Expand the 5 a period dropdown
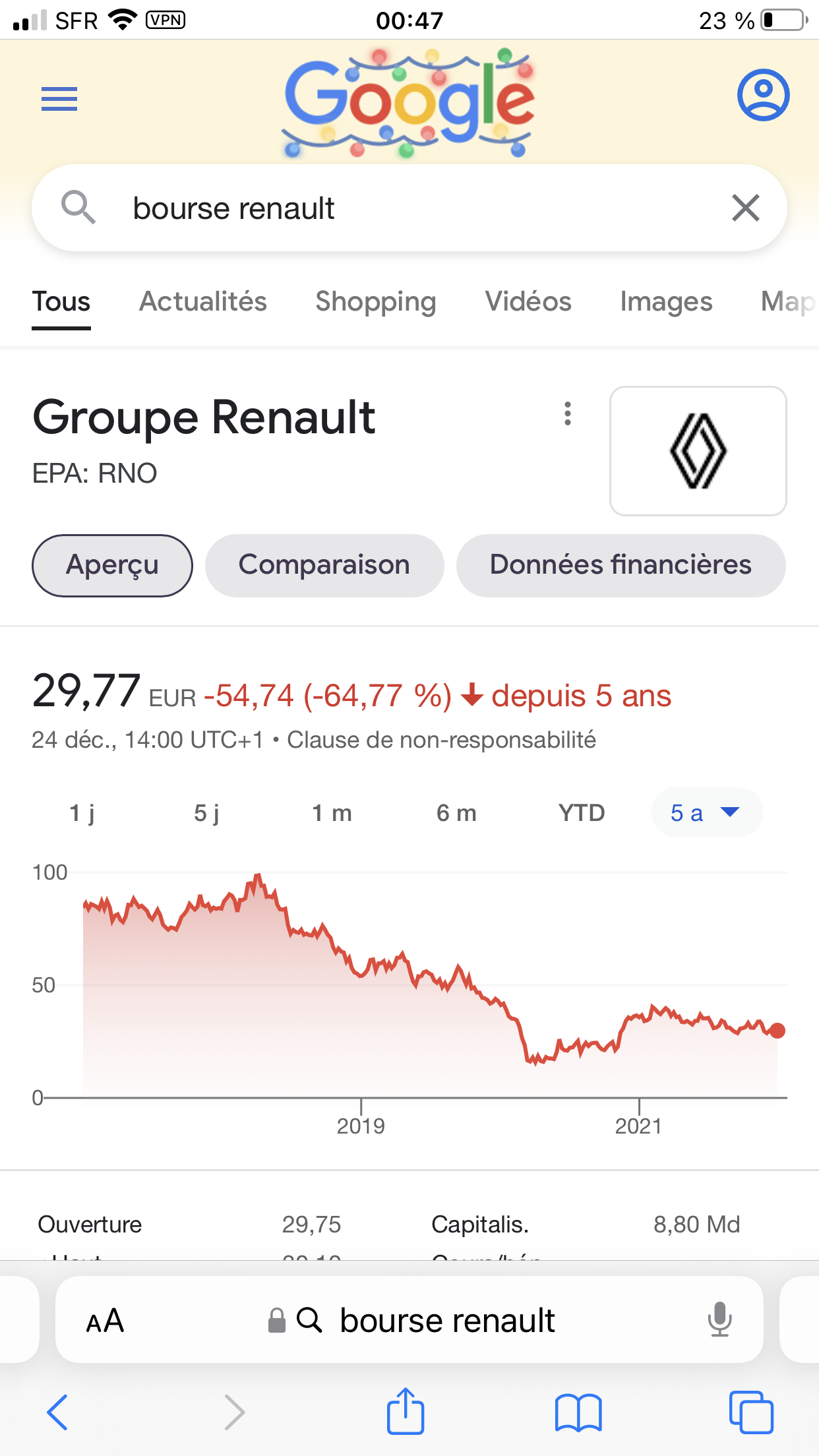The image size is (819, 1456). click(706, 812)
